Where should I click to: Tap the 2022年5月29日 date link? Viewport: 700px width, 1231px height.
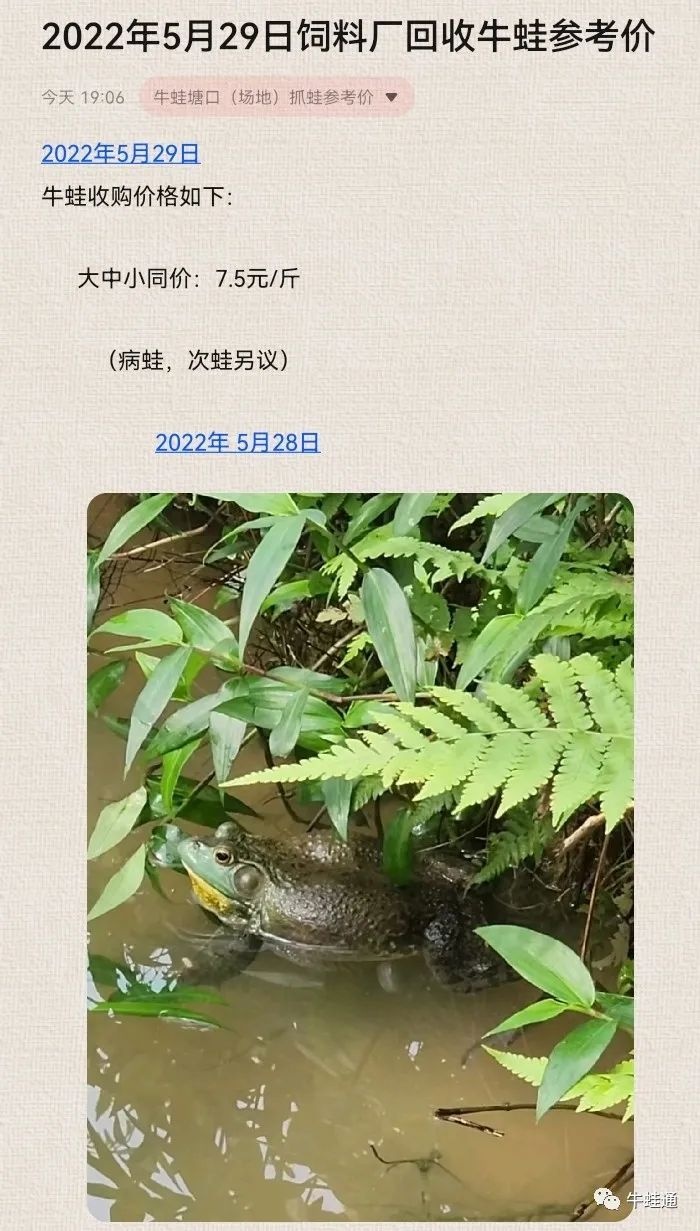120,154
